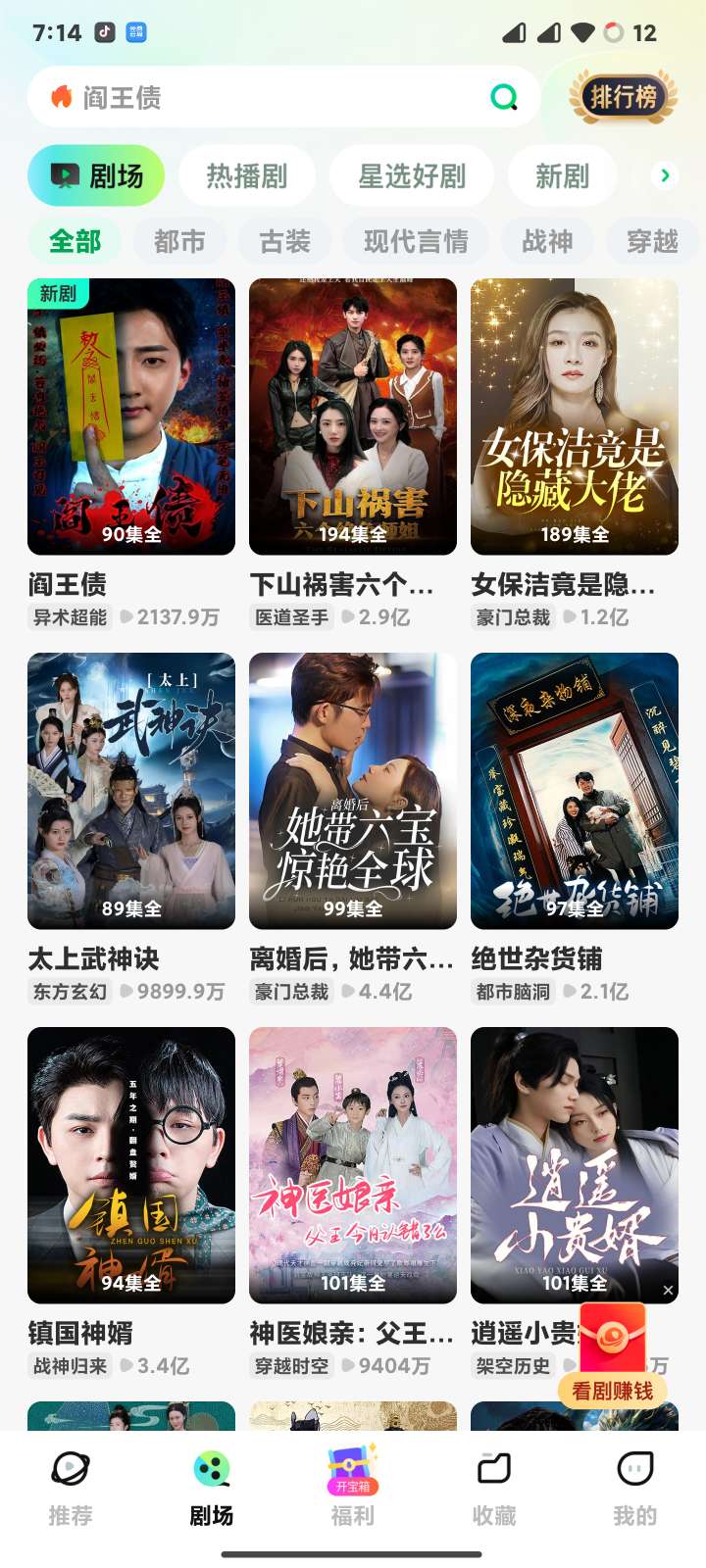Open the drama 女保洁竟是隐藏大佬

coord(575,416)
